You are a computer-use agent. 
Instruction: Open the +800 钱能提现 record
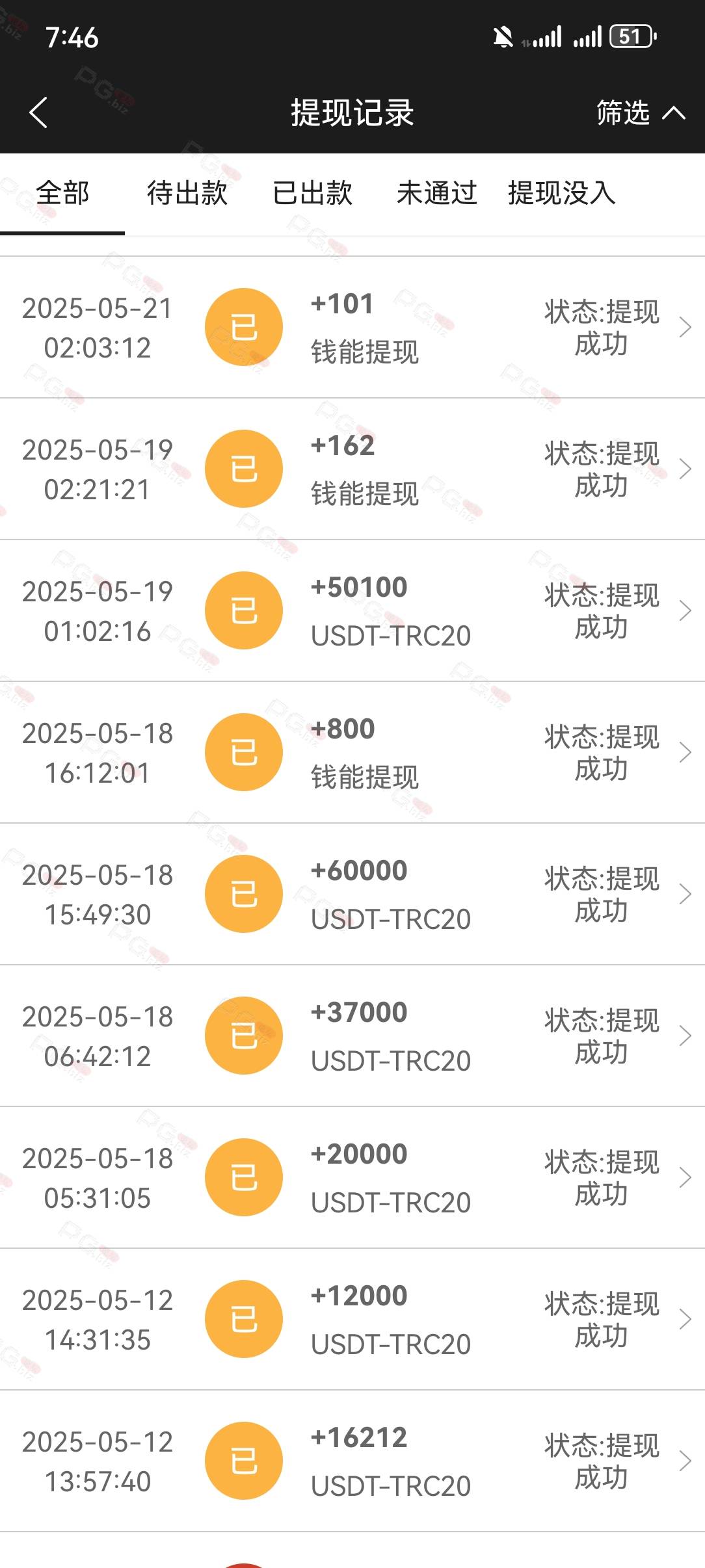pyautogui.click(x=352, y=752)
